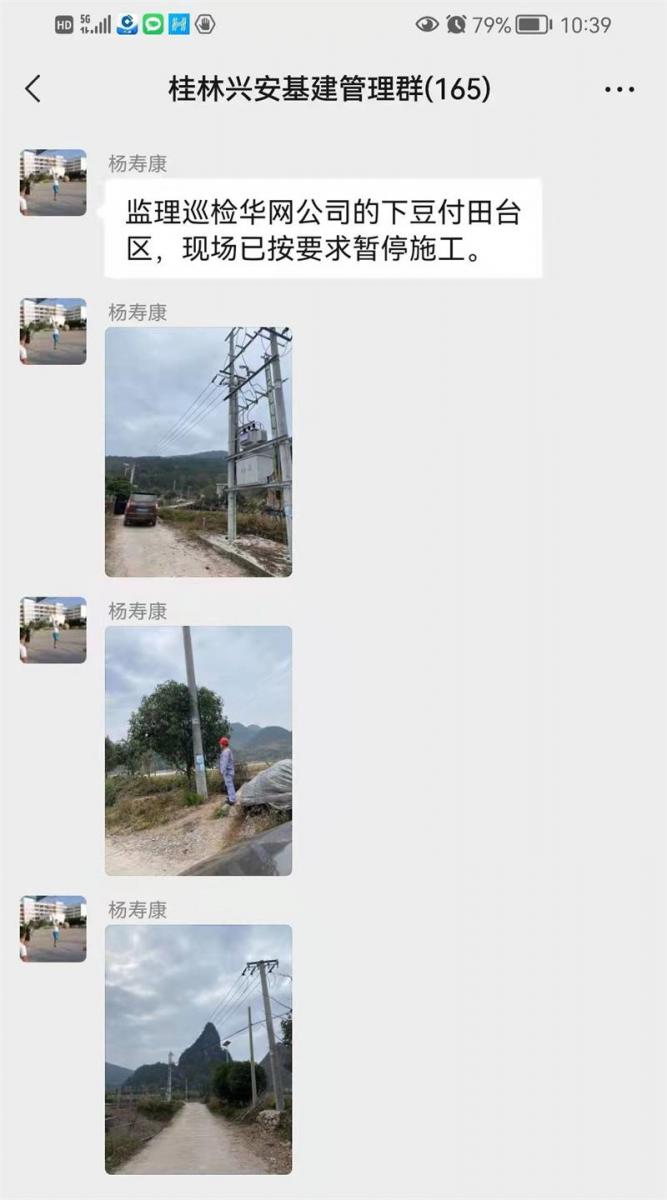667x1200 pixels.
Task: Open the photo of the rural road and peak
Action: click(x=198, y=1048)
